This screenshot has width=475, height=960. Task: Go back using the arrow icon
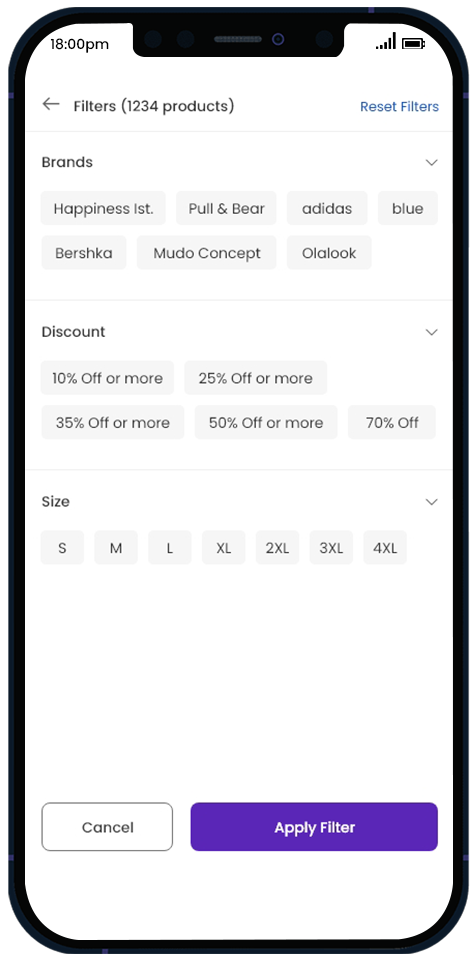coord(51,104)
